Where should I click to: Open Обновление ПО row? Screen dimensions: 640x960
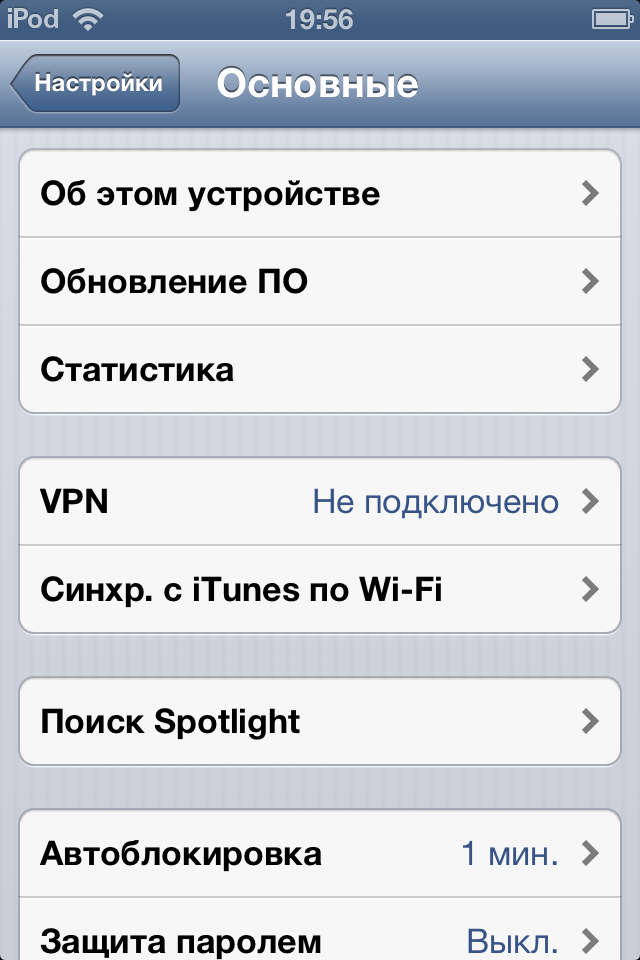pyautogui.click(x=320, y=282)
